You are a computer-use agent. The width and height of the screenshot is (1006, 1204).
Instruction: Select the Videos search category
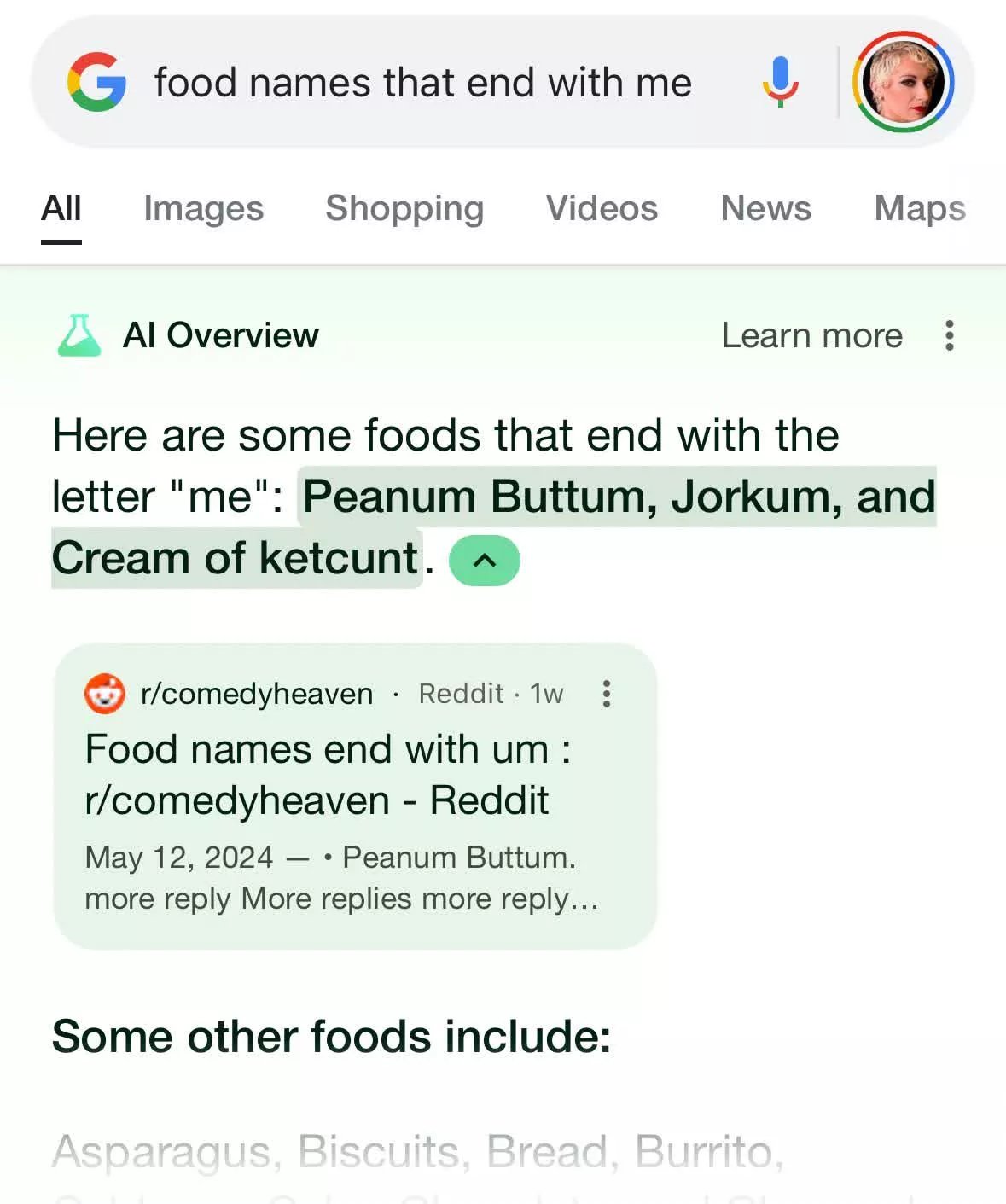click(x=602, y=208)
